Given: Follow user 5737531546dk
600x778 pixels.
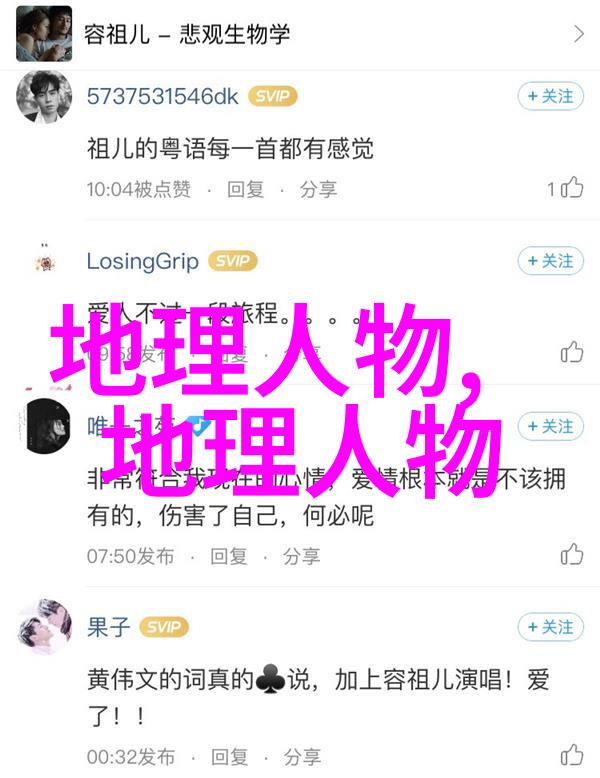Looking at the screenshot, I should tap(550, 96).
